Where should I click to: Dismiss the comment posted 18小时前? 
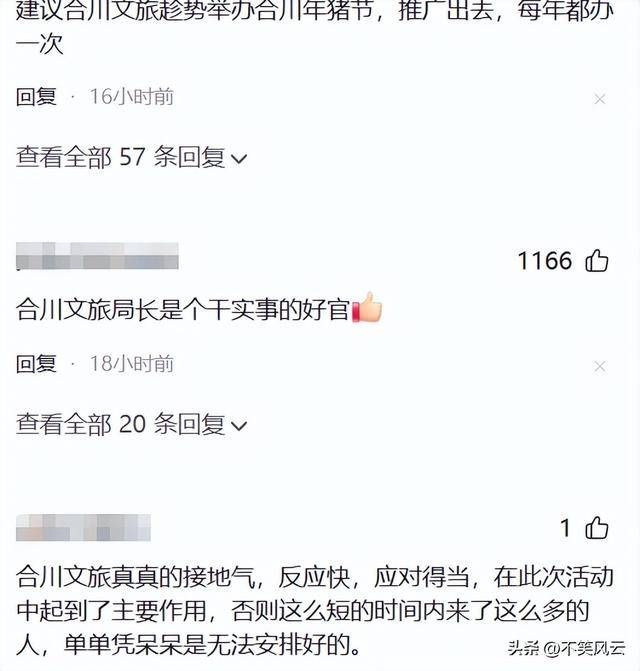[600, 365]
